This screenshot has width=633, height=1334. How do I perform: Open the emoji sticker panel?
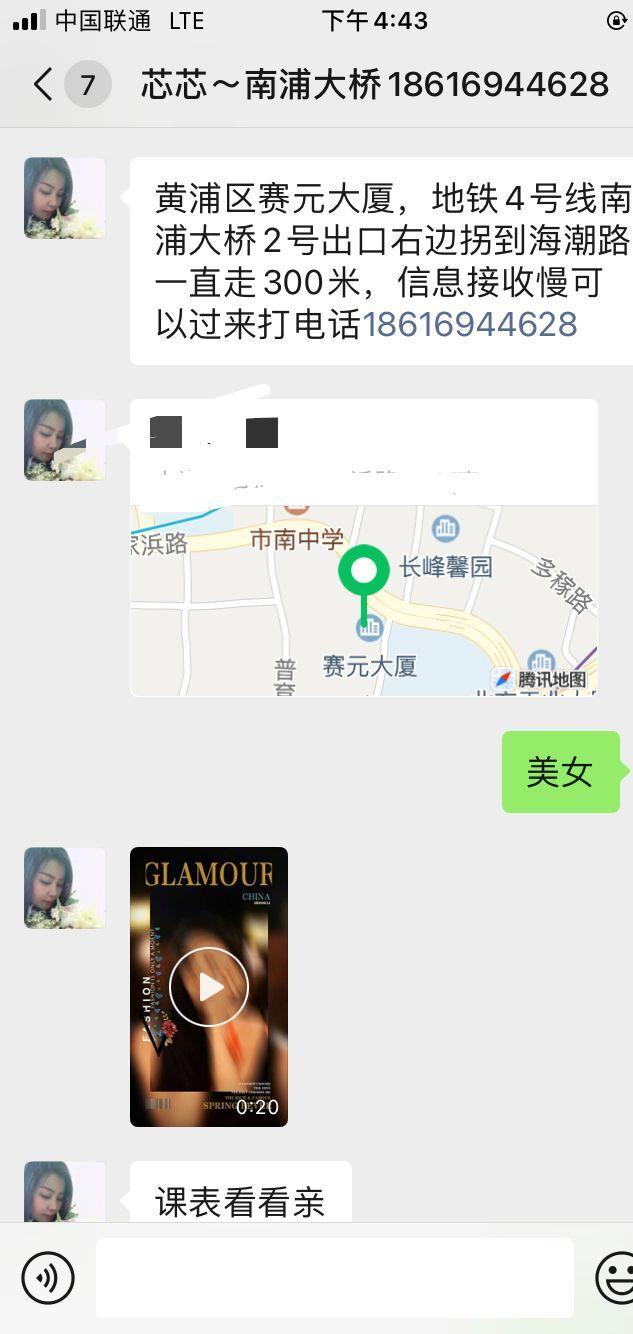(615, 1277)
